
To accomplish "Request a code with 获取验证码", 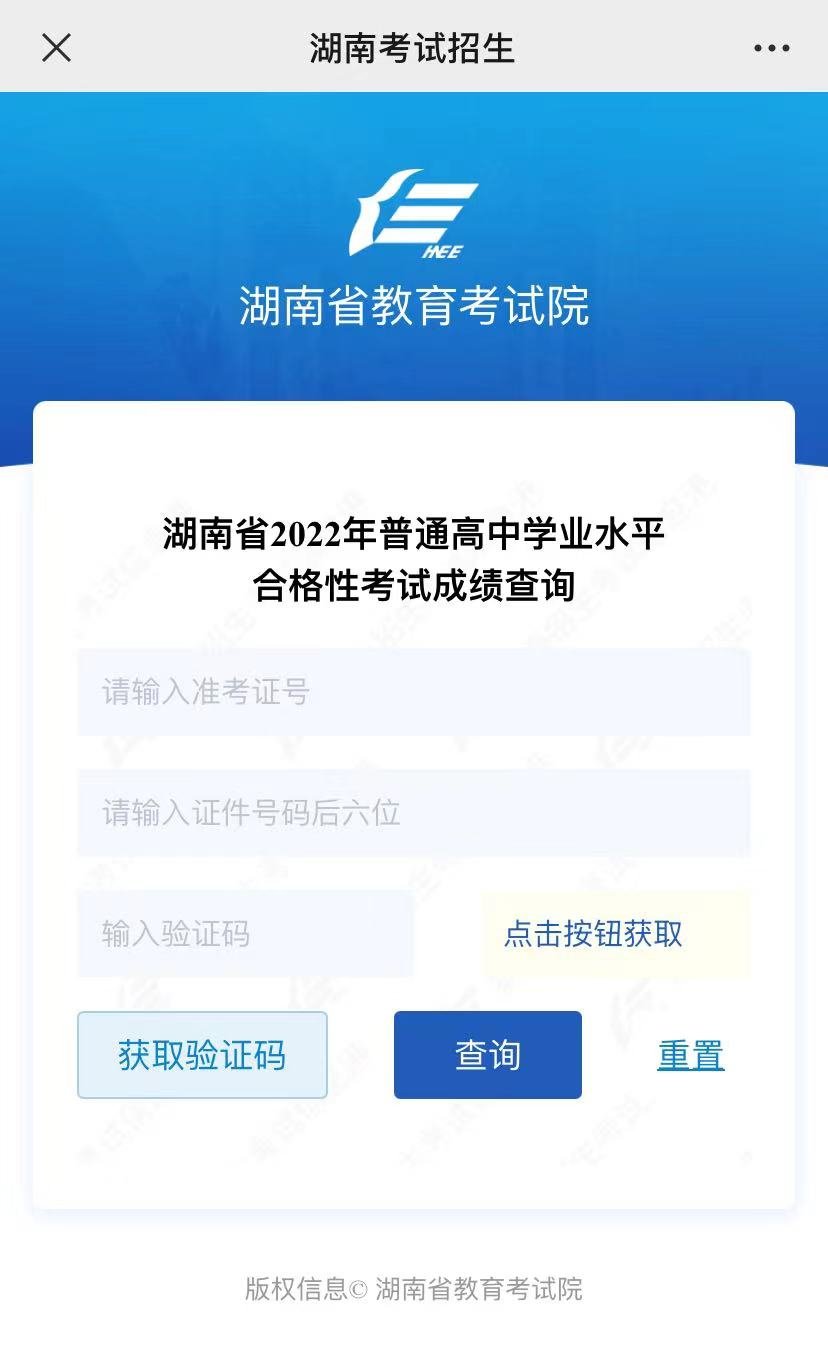I will click(x=202, y=1055).
